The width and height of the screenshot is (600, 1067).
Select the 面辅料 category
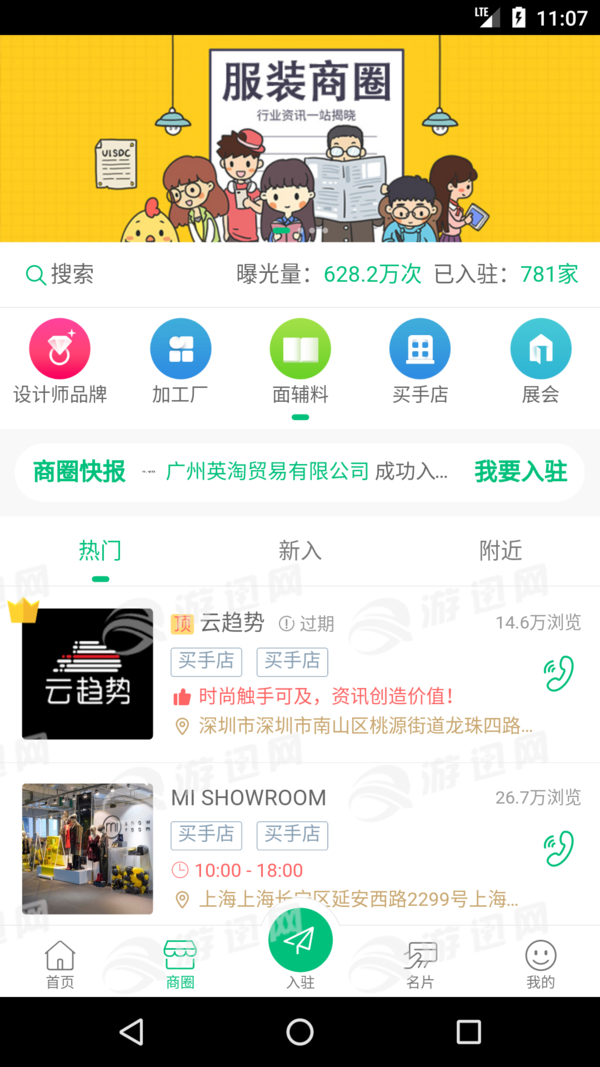point(300,361)
